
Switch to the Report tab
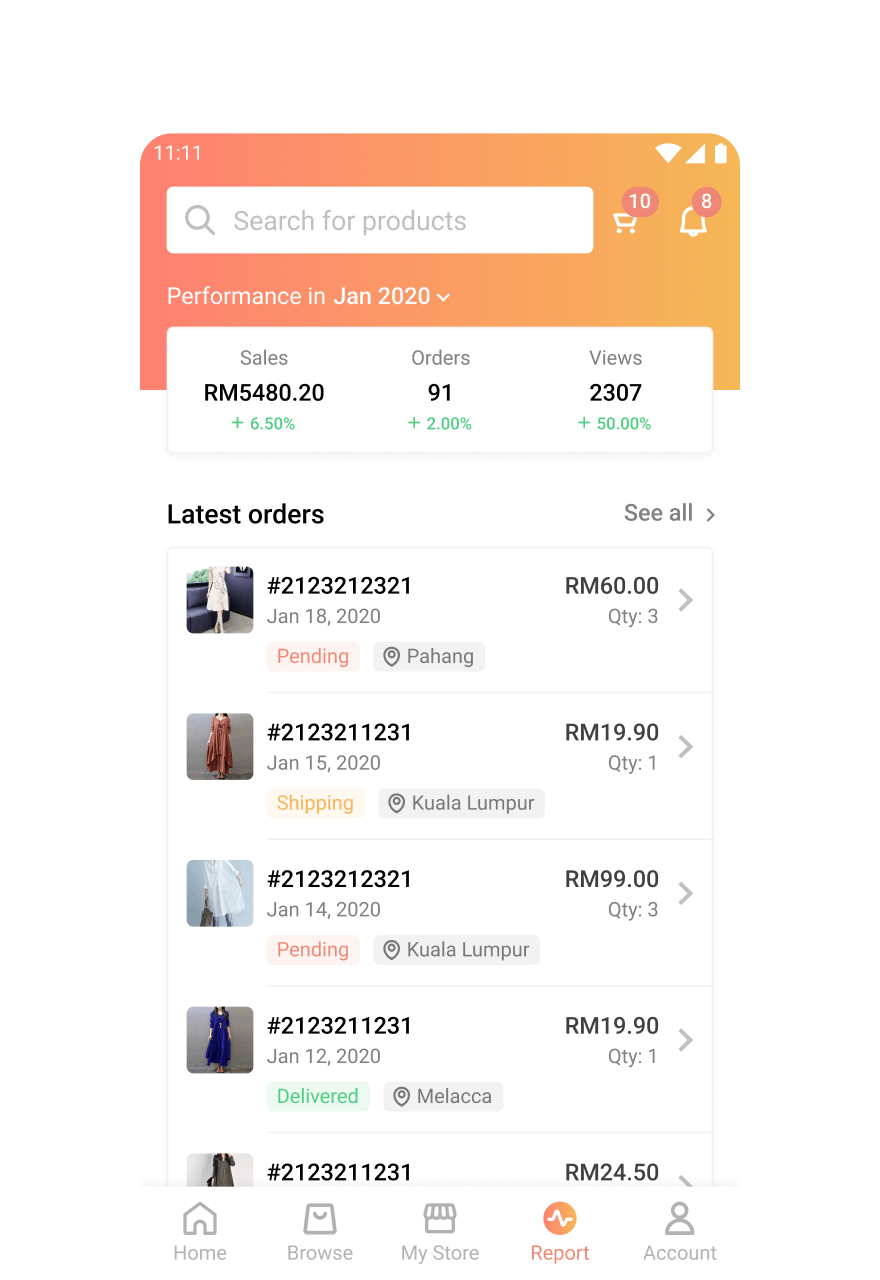pyautogui.click(x=559, y=1230)
